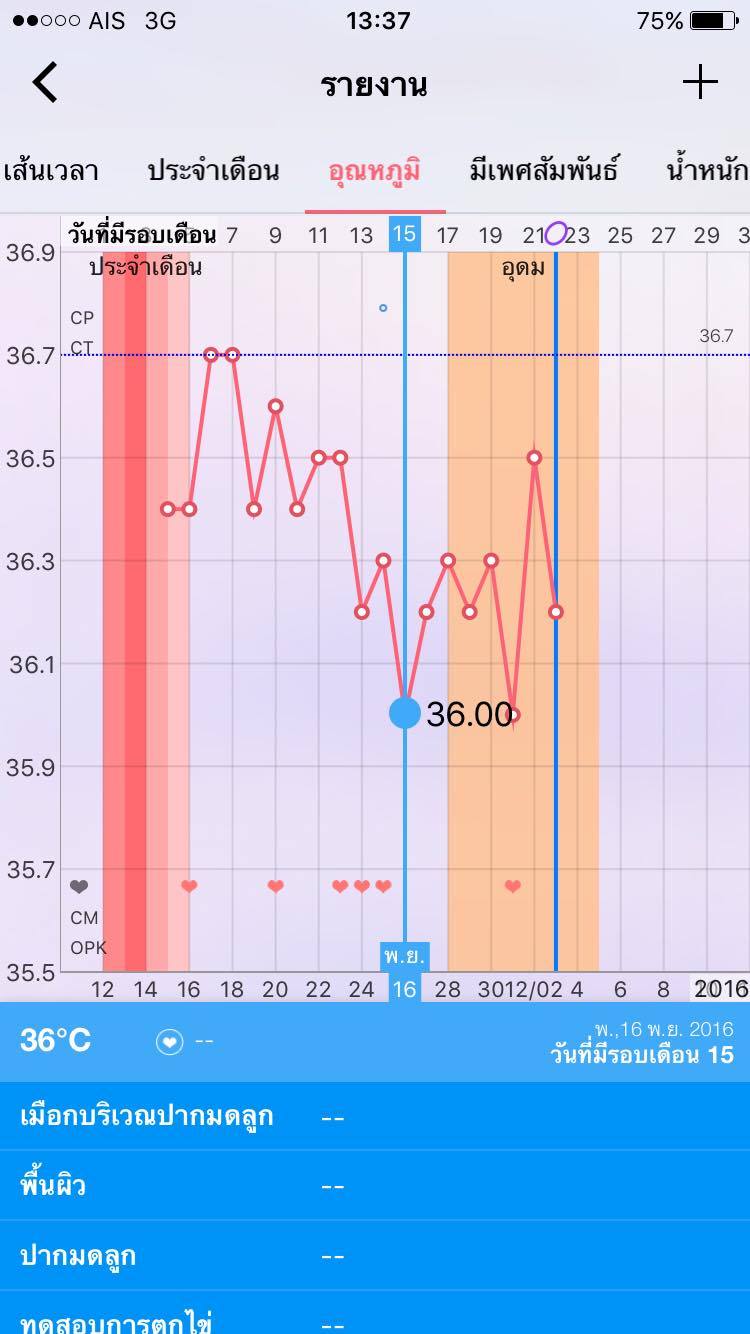Open the เมือกบริเวณปากมดลูก row
Screen dimensions: 750x1334
tap(375, 1116)
